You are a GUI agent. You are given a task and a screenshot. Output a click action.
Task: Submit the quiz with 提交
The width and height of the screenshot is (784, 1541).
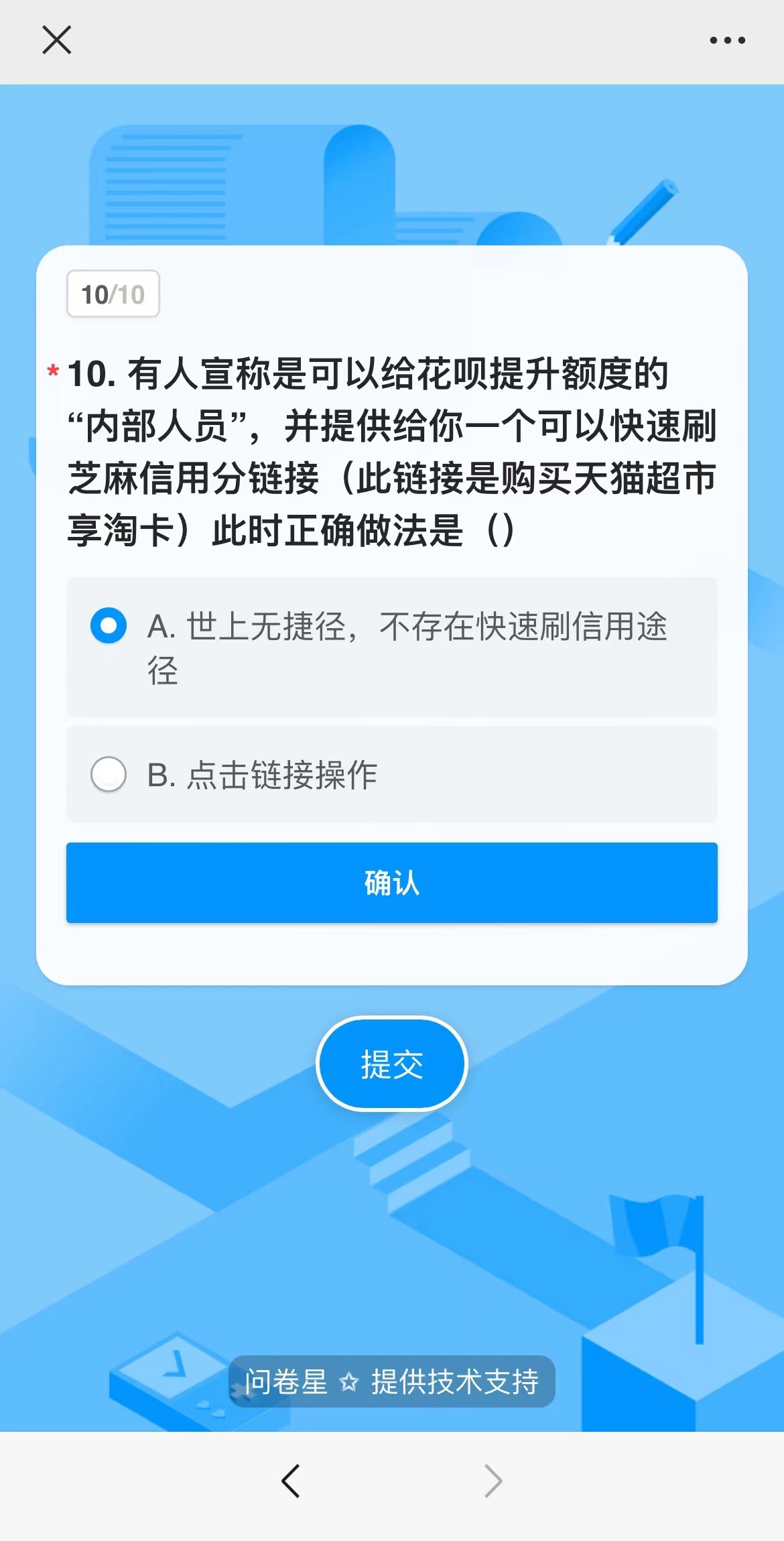391,1064
